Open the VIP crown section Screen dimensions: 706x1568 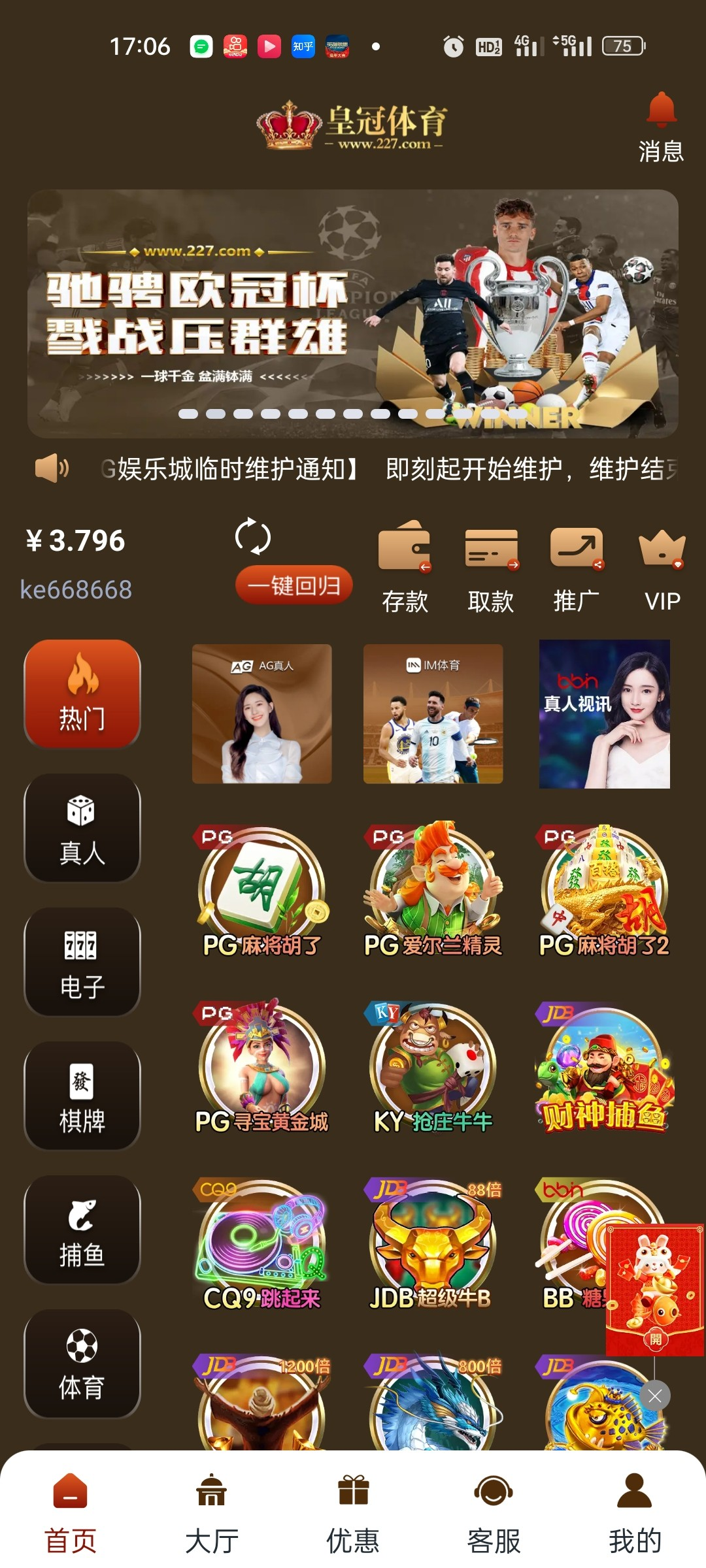pyautogui.click(x=662, y=566)
